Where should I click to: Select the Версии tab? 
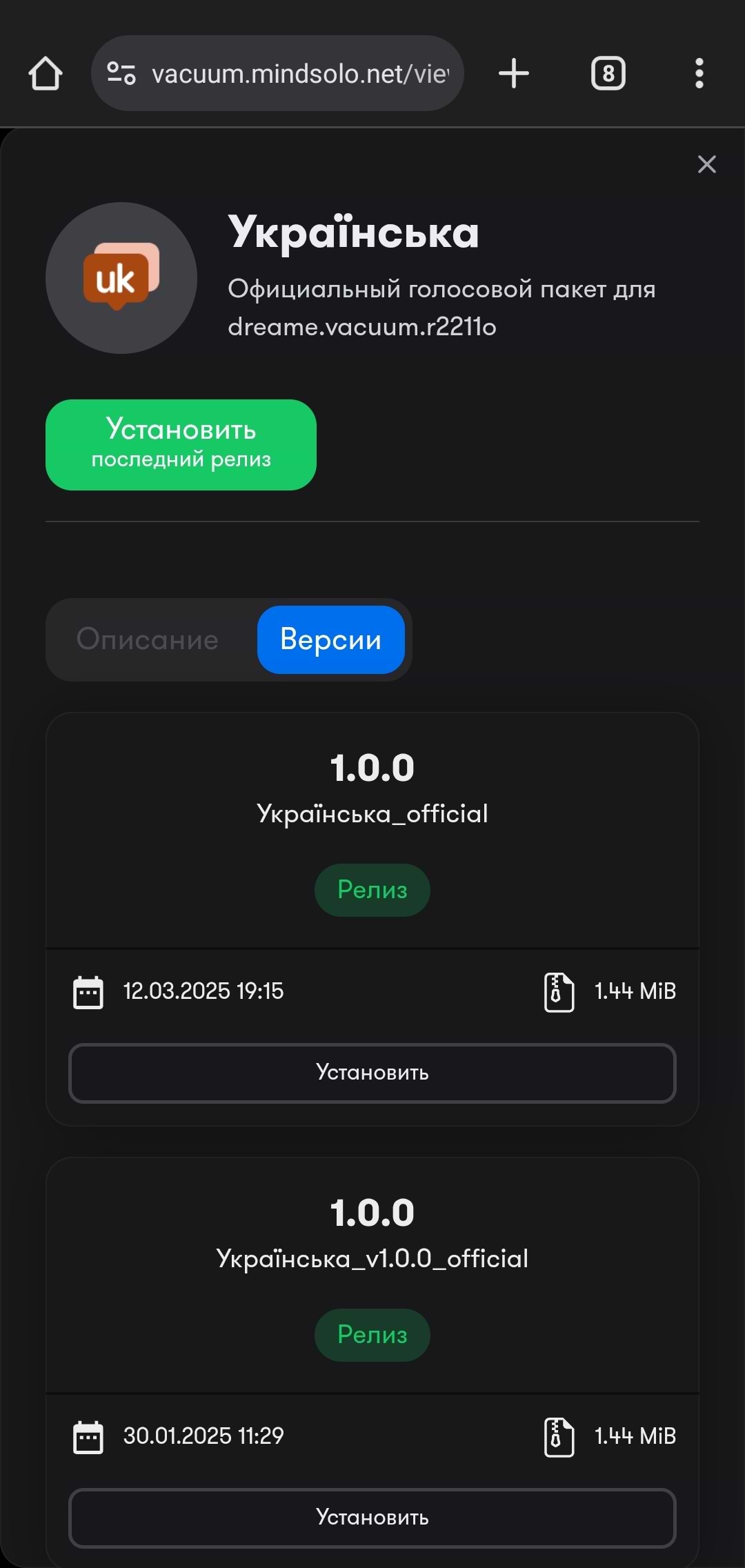(330, 639)
